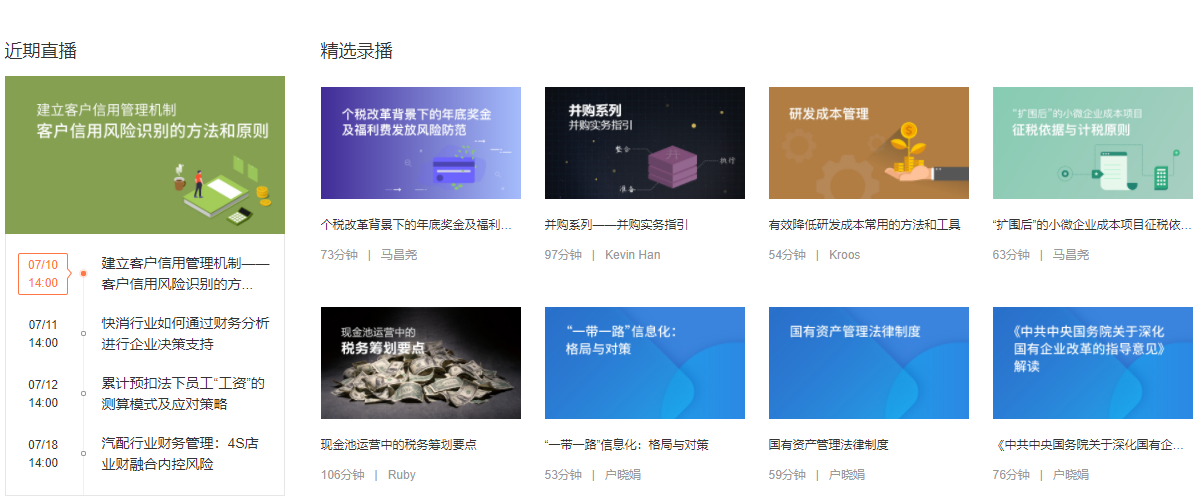Viewport: 1197px width, 503px height.
Task: Watch the 国有资产管理法律制度 recording
Action: point(868,363)
